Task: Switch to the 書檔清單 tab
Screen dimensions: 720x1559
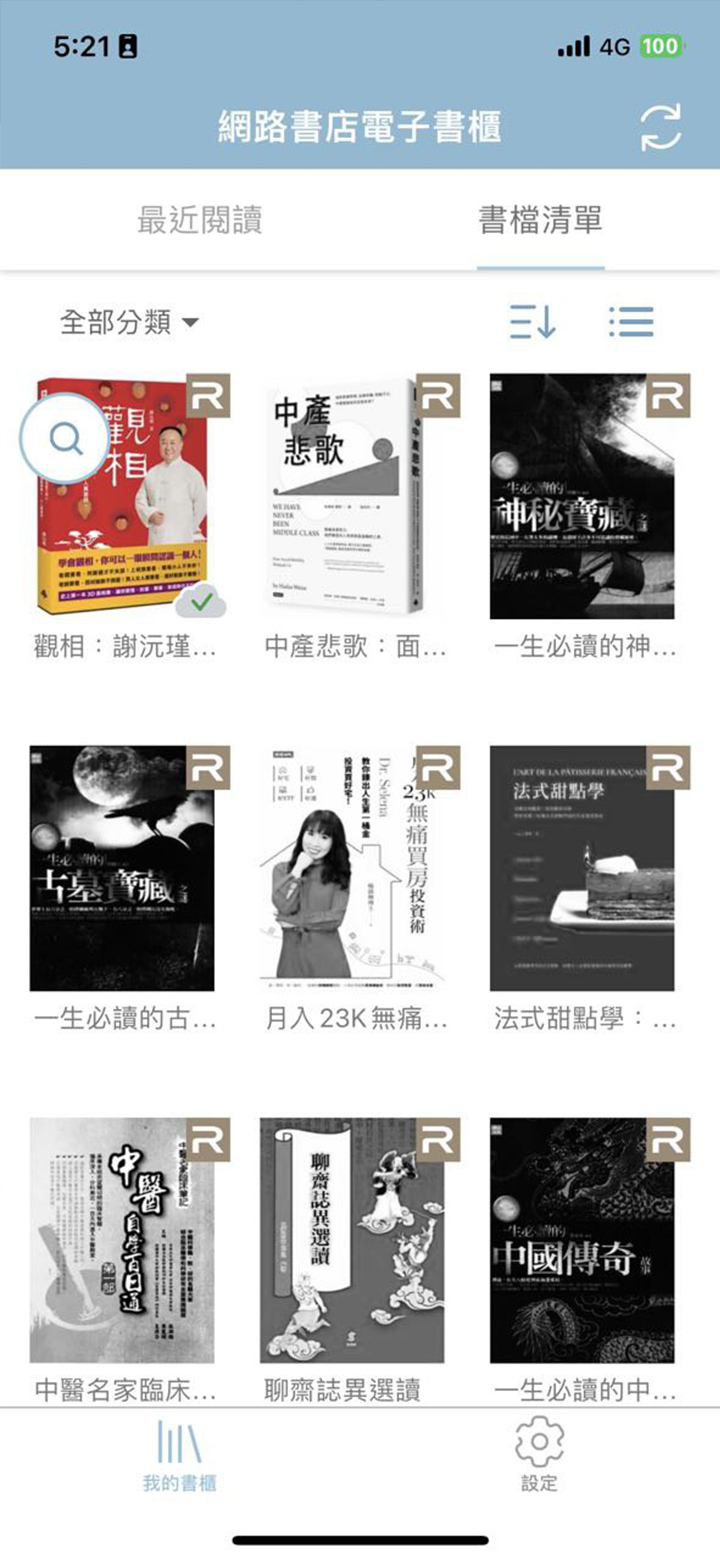Action: (540, 220)
